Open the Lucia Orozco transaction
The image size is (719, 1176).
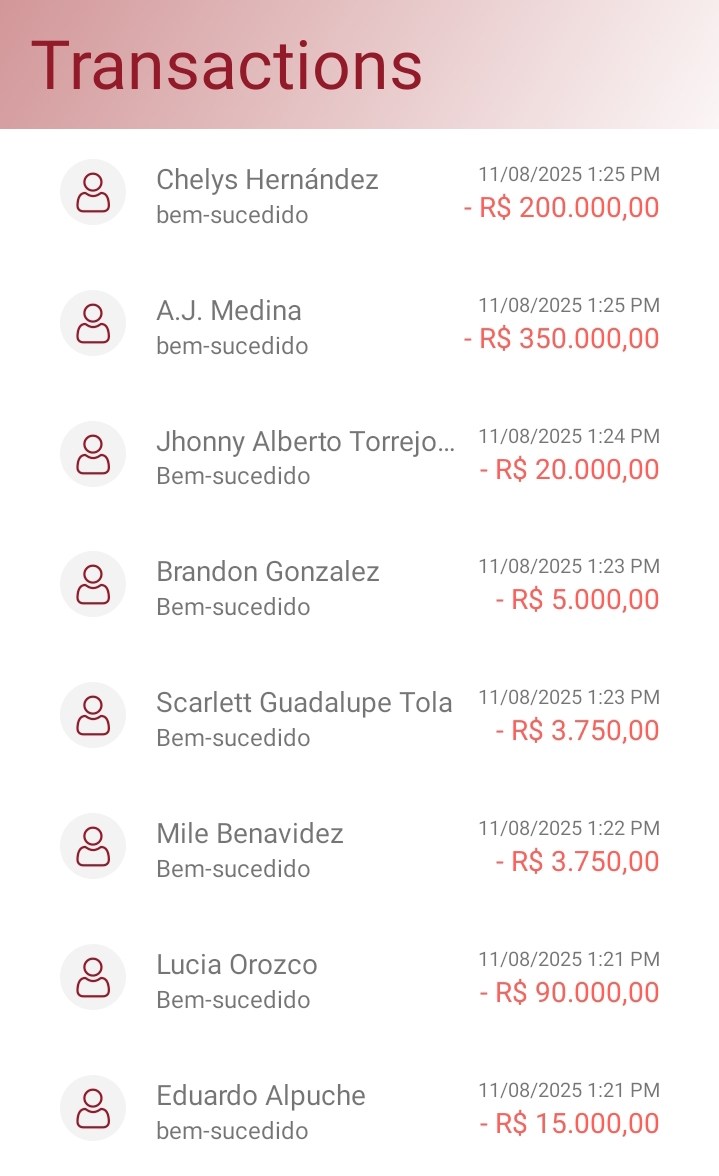[x=359, y=977]
